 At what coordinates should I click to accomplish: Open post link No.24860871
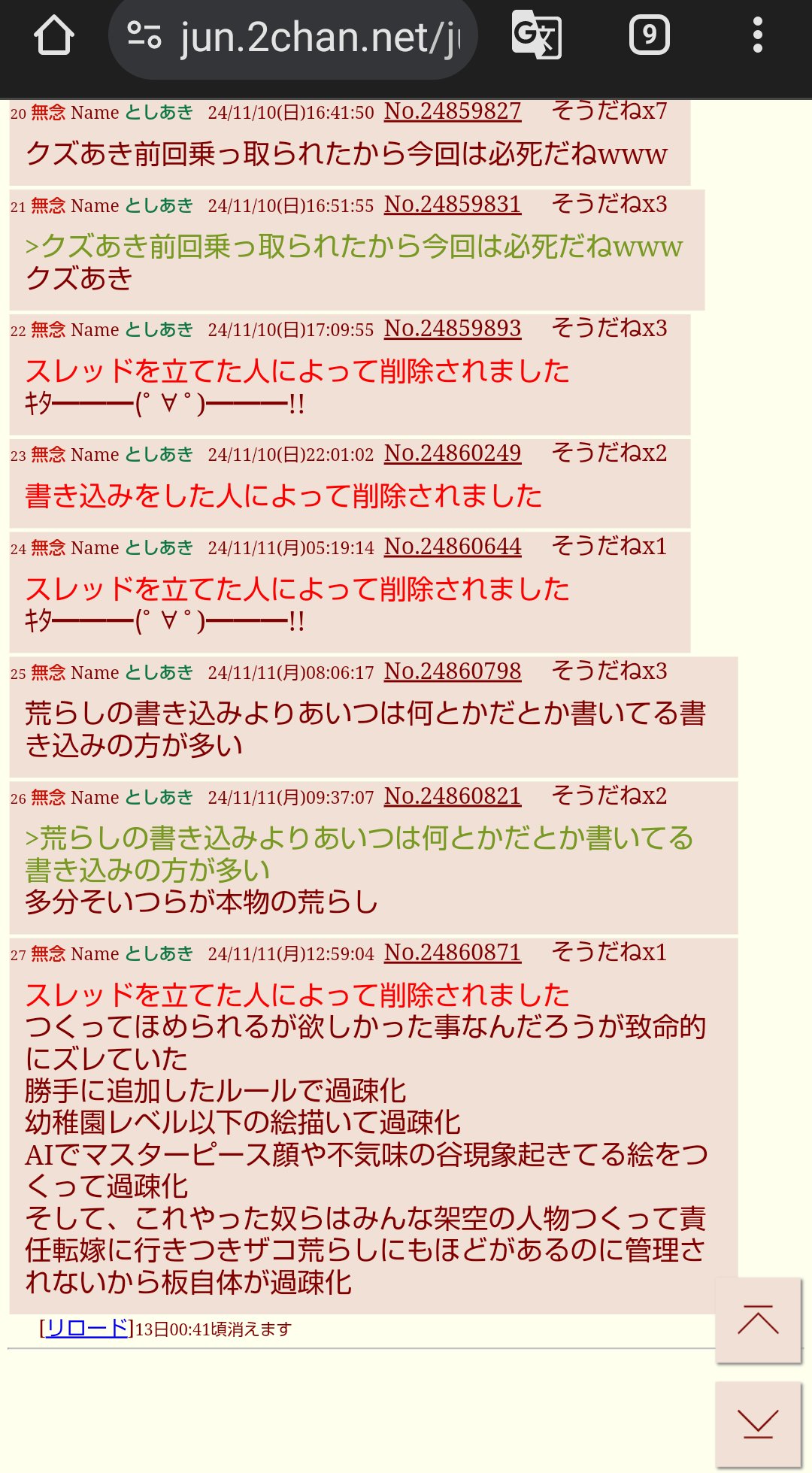[x=453, y=953]
